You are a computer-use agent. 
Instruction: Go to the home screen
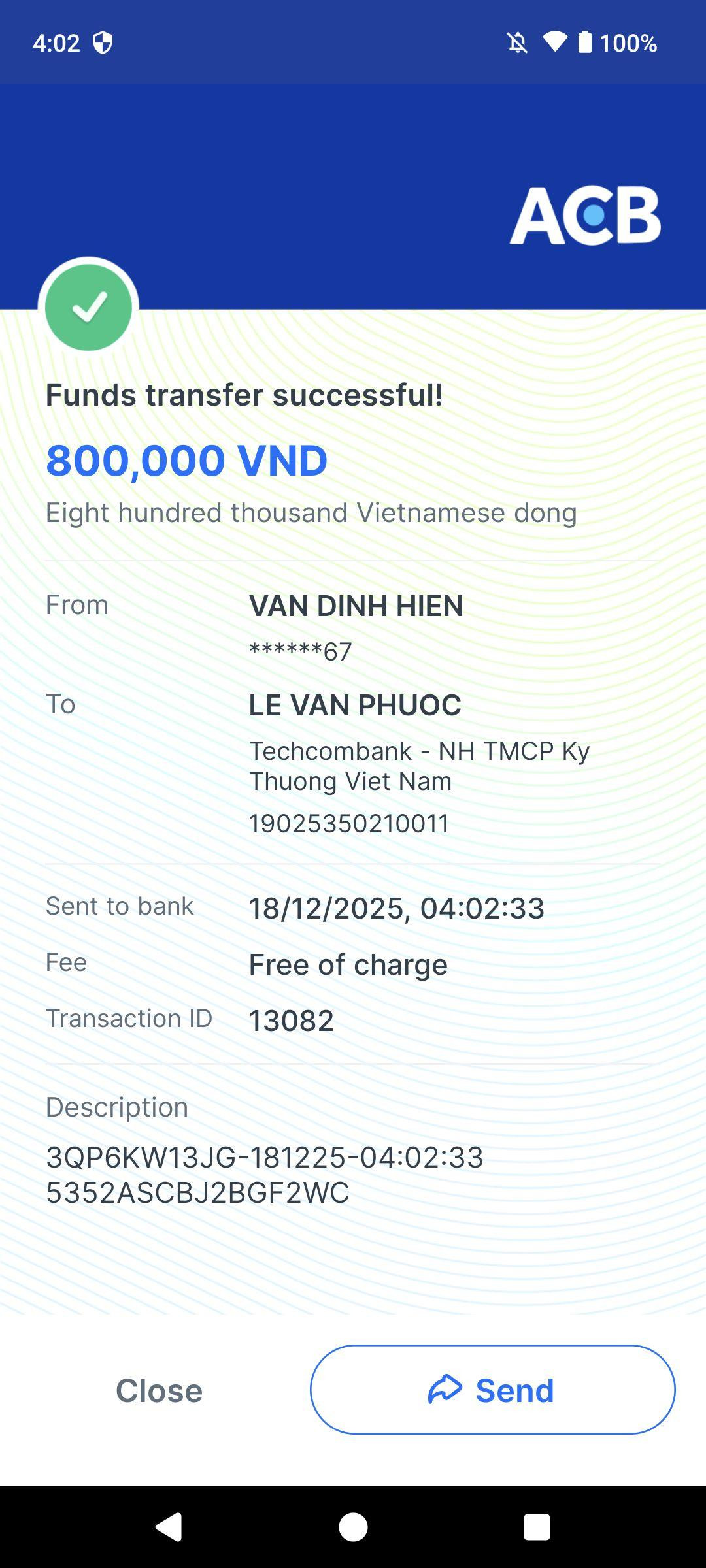pyautogui.click(x=353, y=1527)
